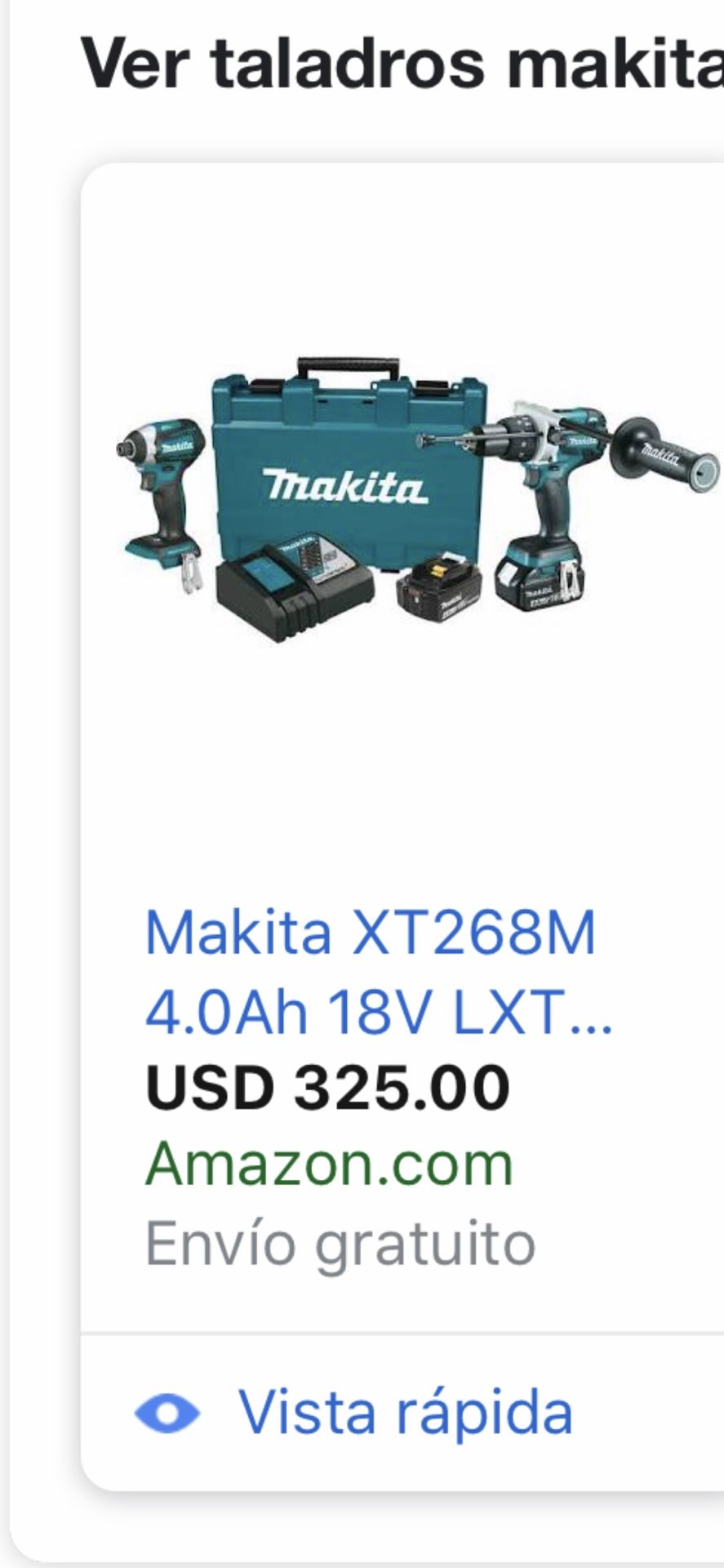Open the Makita XT268M product link

pos(378,972)
